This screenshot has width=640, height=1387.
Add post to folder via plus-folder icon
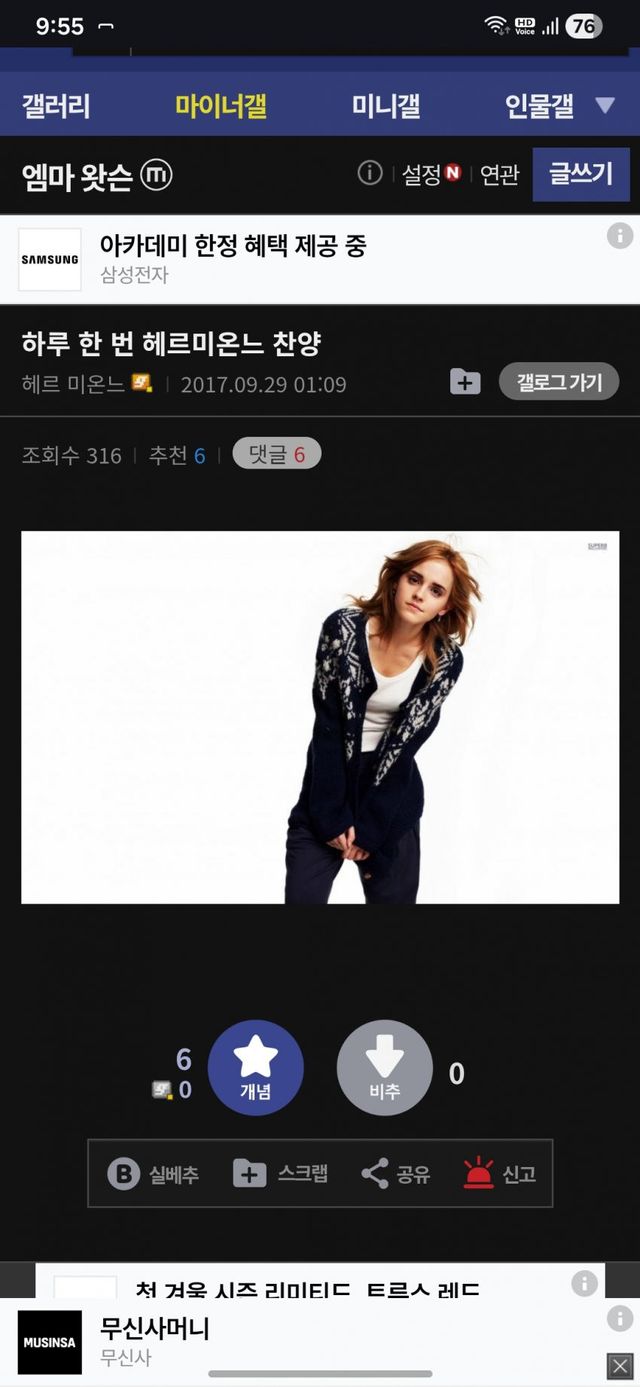[x=465, y=382]
